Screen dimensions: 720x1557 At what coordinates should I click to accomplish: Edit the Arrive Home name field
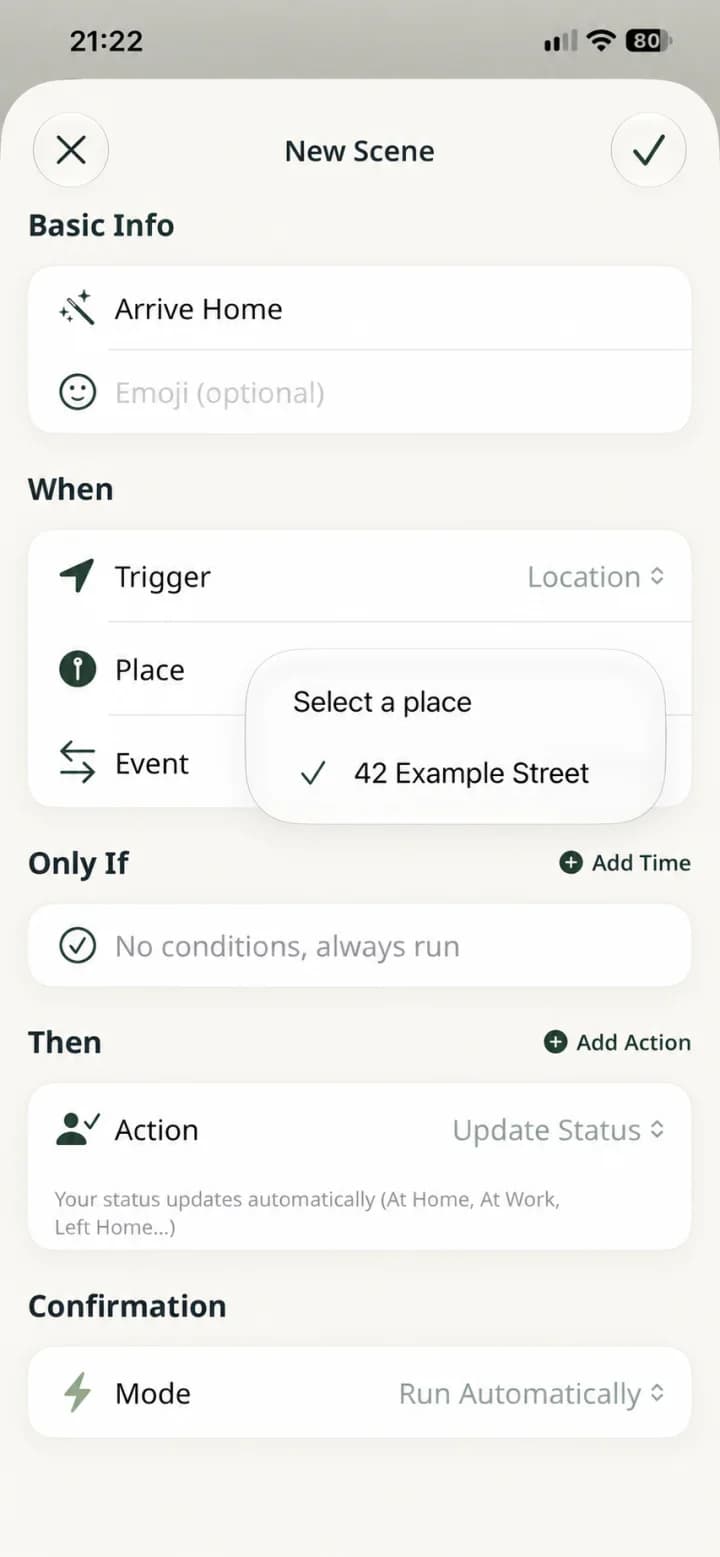[360, 309]
